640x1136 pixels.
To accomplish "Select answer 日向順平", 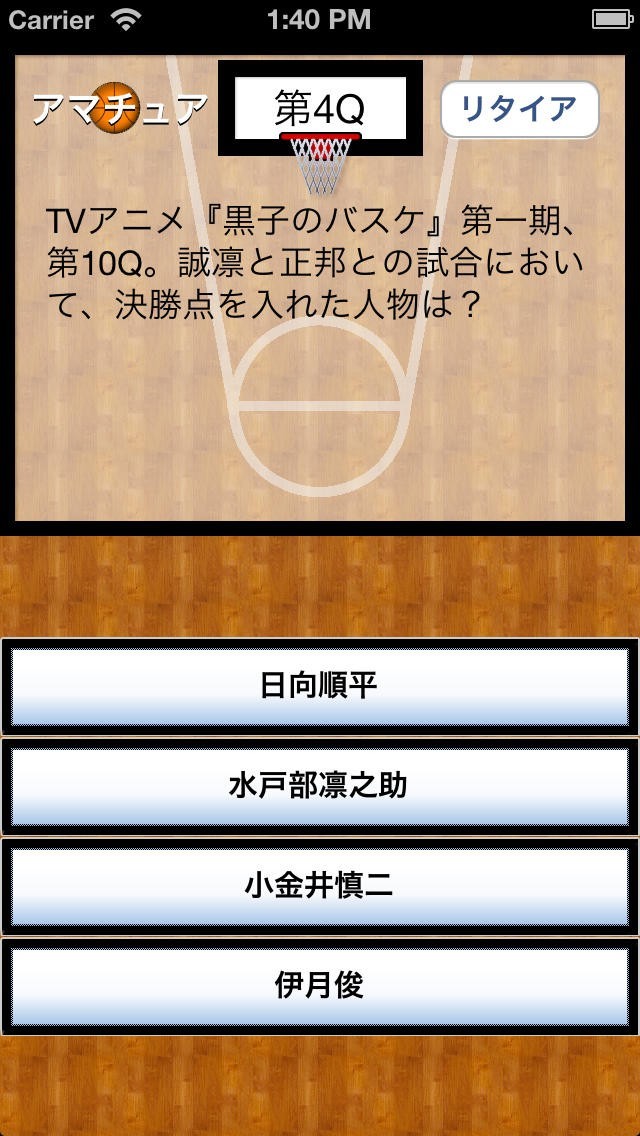I will coord(319,686).
